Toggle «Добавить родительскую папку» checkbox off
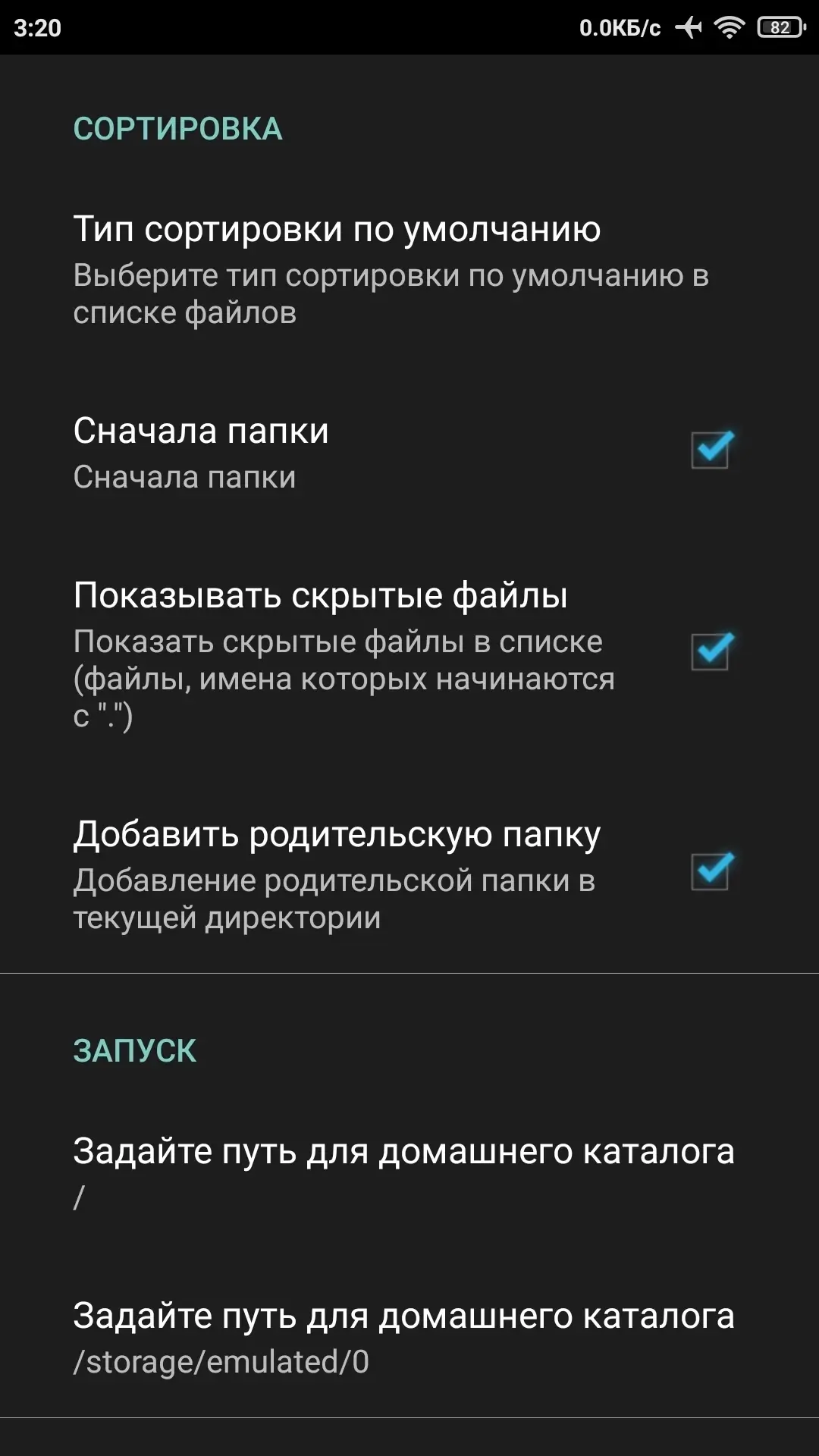 tap(711, 872)
